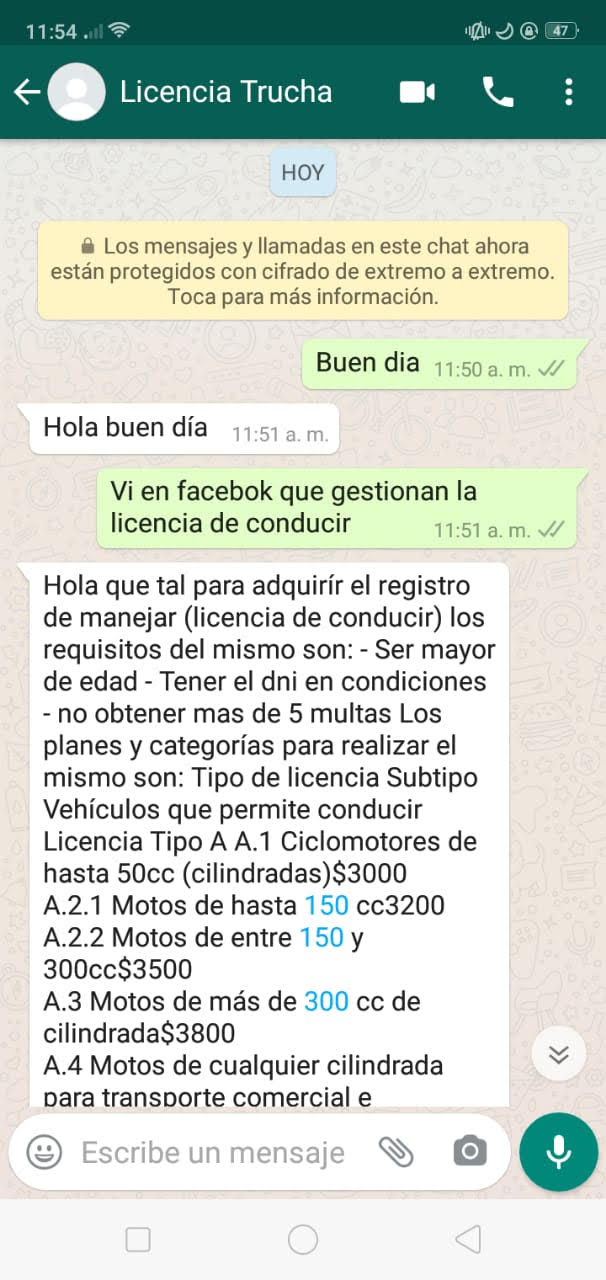The image size is (606, 1280).
Task: Go back to the chats list
Action: [x=27, y=92]
